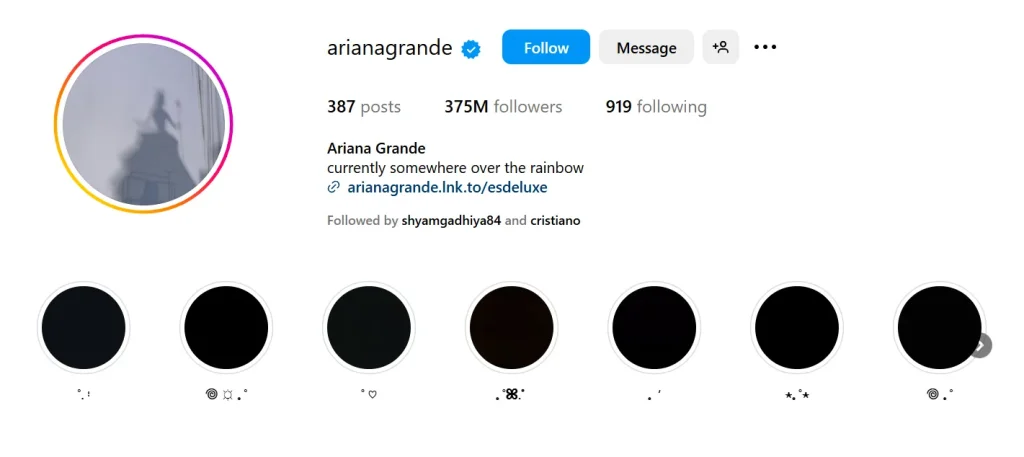
Task: Open the 919 following list
Action: click(656, 107)
